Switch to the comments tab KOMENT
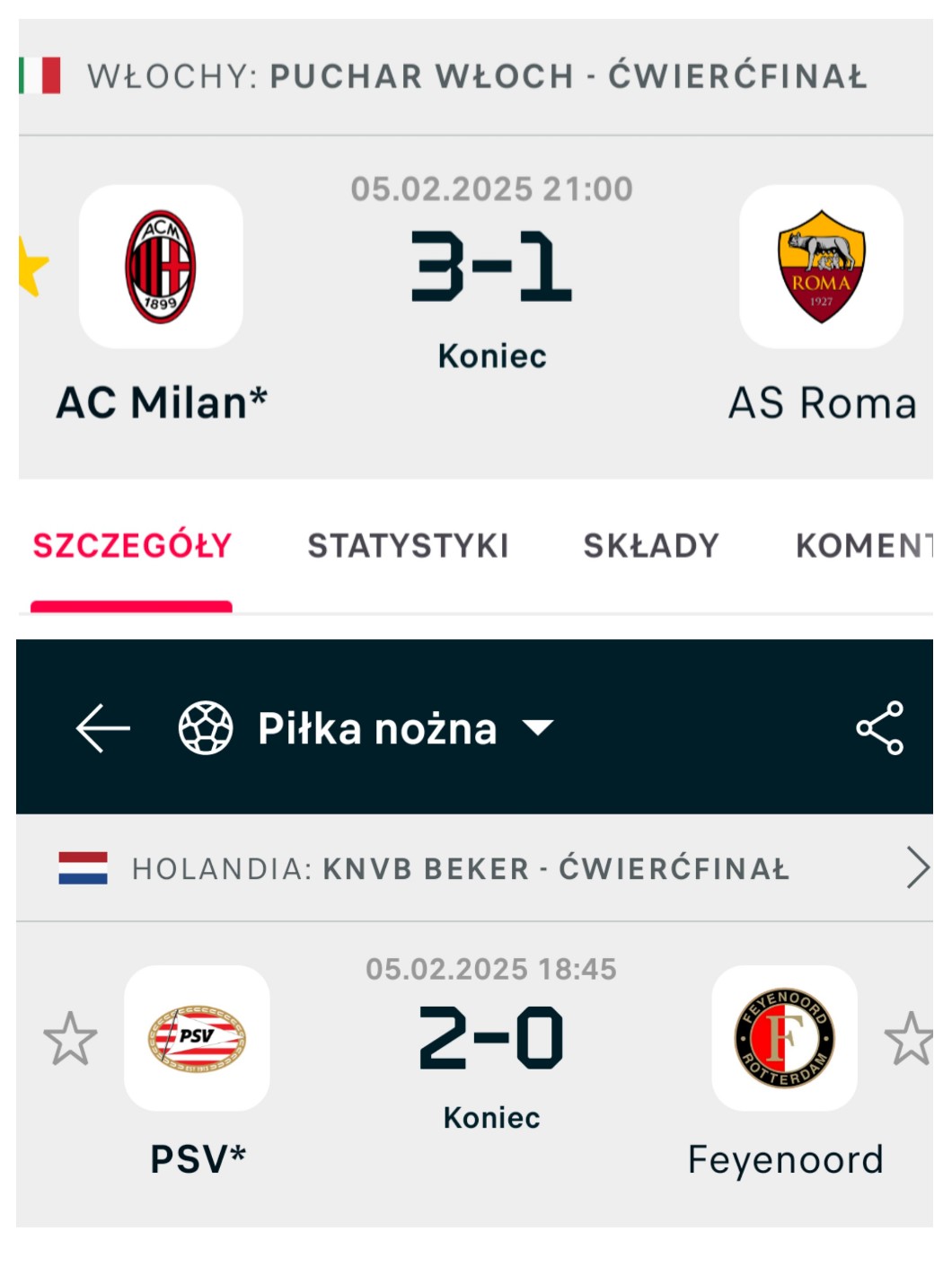The width and height of the screenshot is (952, 1267). 860,546
